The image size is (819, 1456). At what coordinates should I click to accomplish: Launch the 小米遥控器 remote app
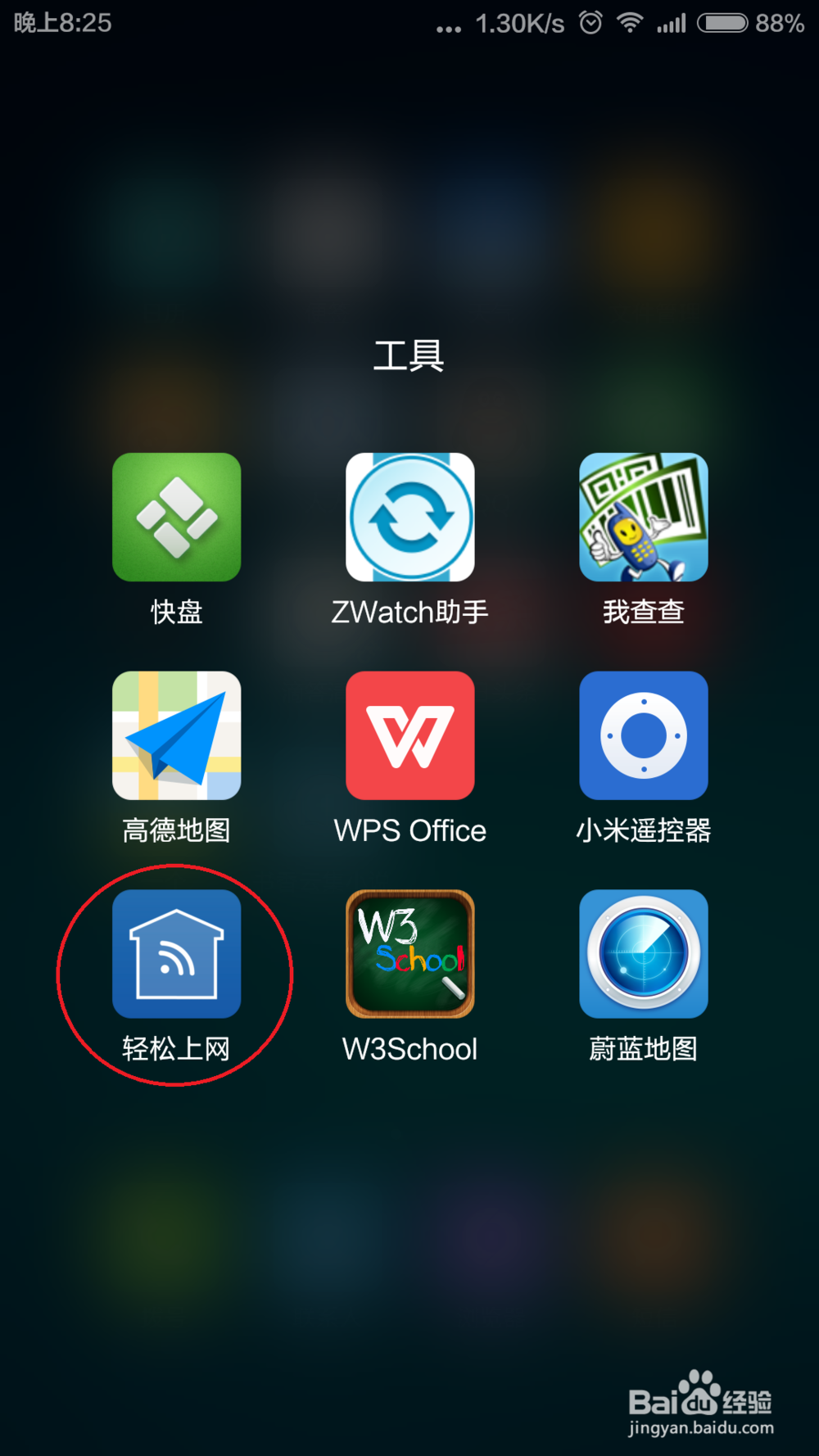click(644, 735)
